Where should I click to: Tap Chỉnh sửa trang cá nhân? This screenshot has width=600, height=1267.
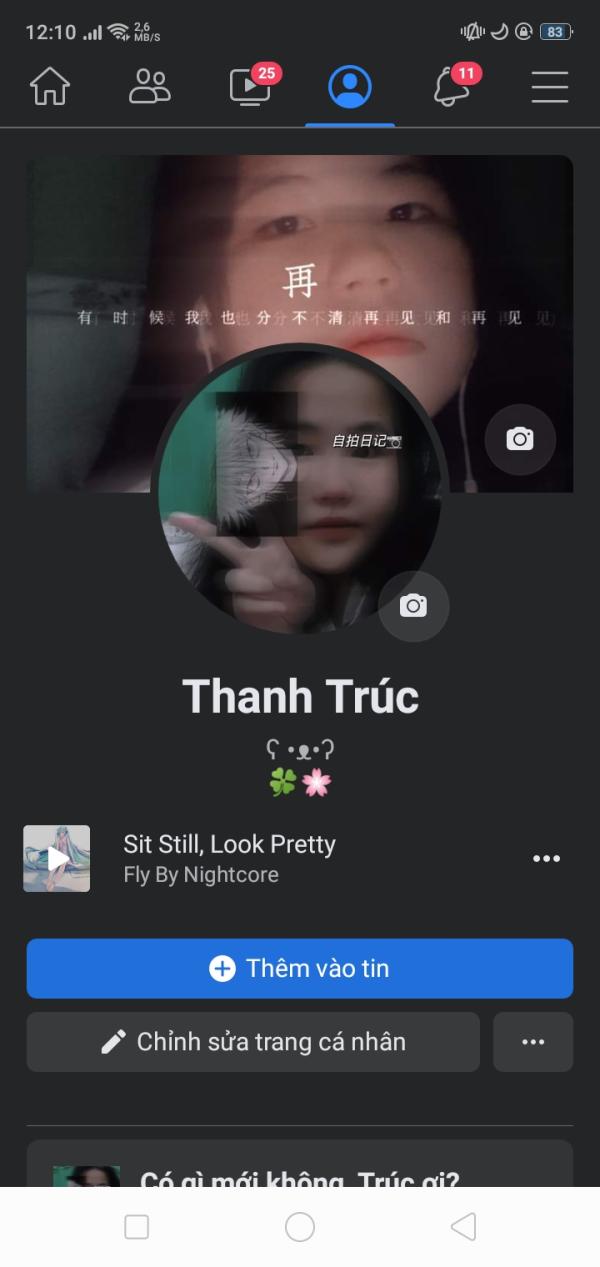253,1042
